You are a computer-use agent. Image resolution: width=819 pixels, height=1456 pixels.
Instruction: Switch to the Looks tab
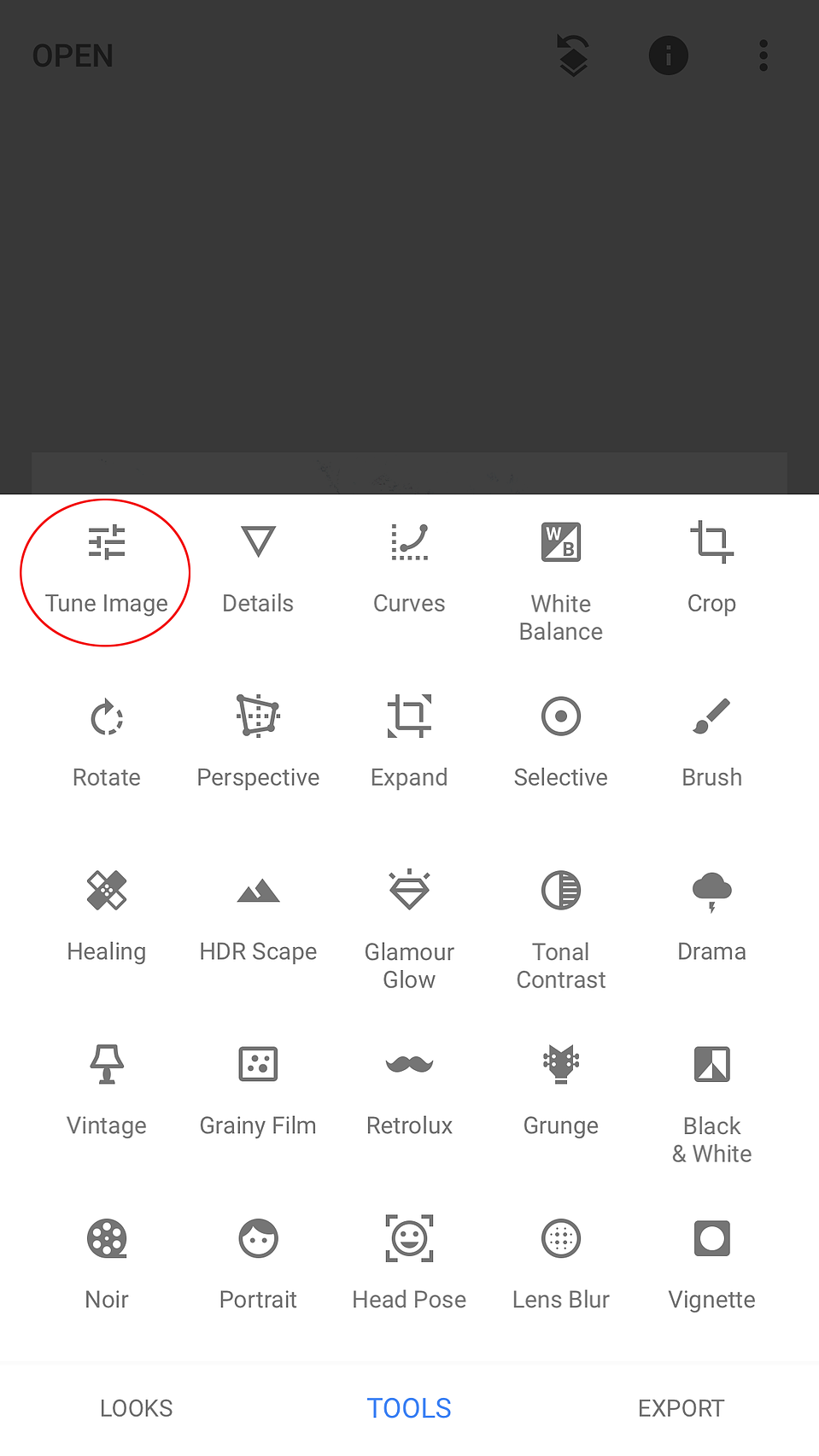pyautogui.click(x=137, y=1408)
